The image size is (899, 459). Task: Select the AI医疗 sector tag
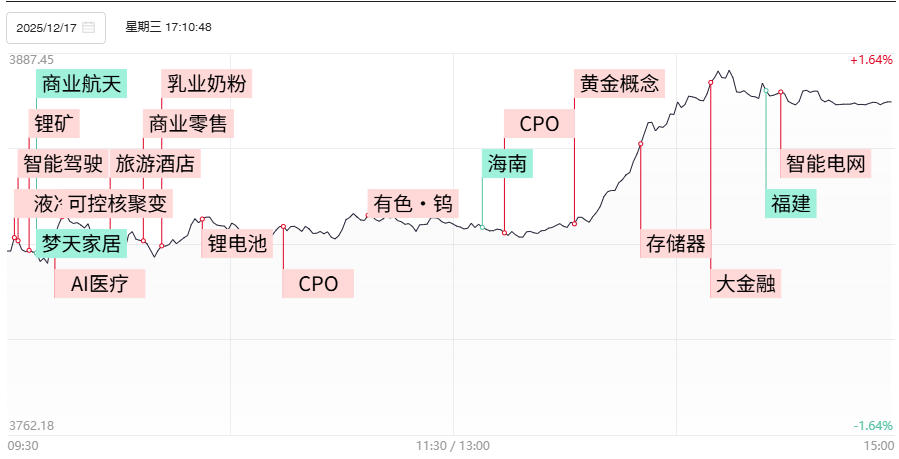coord(100,284)
